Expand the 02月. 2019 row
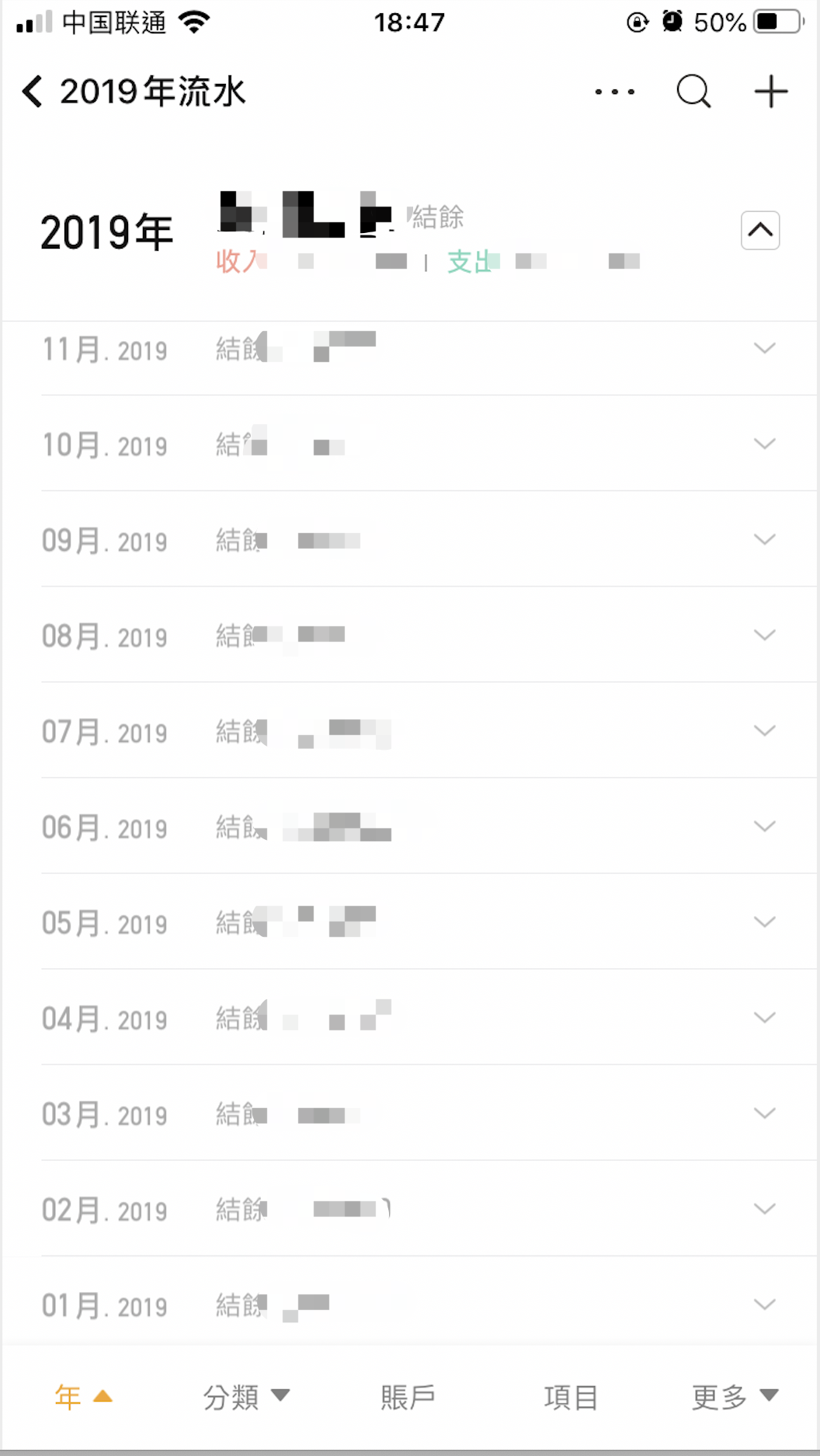 point(764,1208)
